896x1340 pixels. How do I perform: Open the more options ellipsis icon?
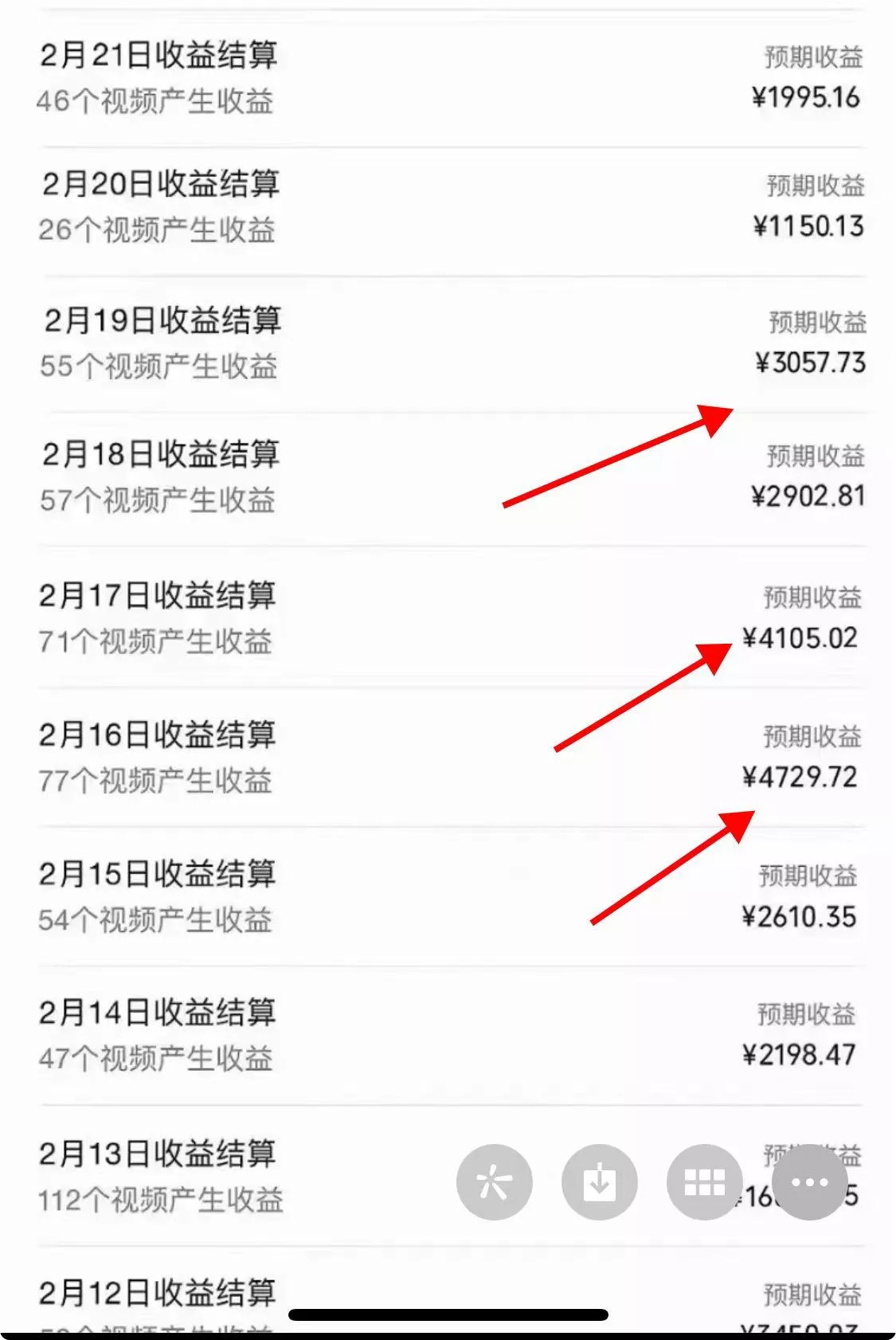tap(809, 1182)
